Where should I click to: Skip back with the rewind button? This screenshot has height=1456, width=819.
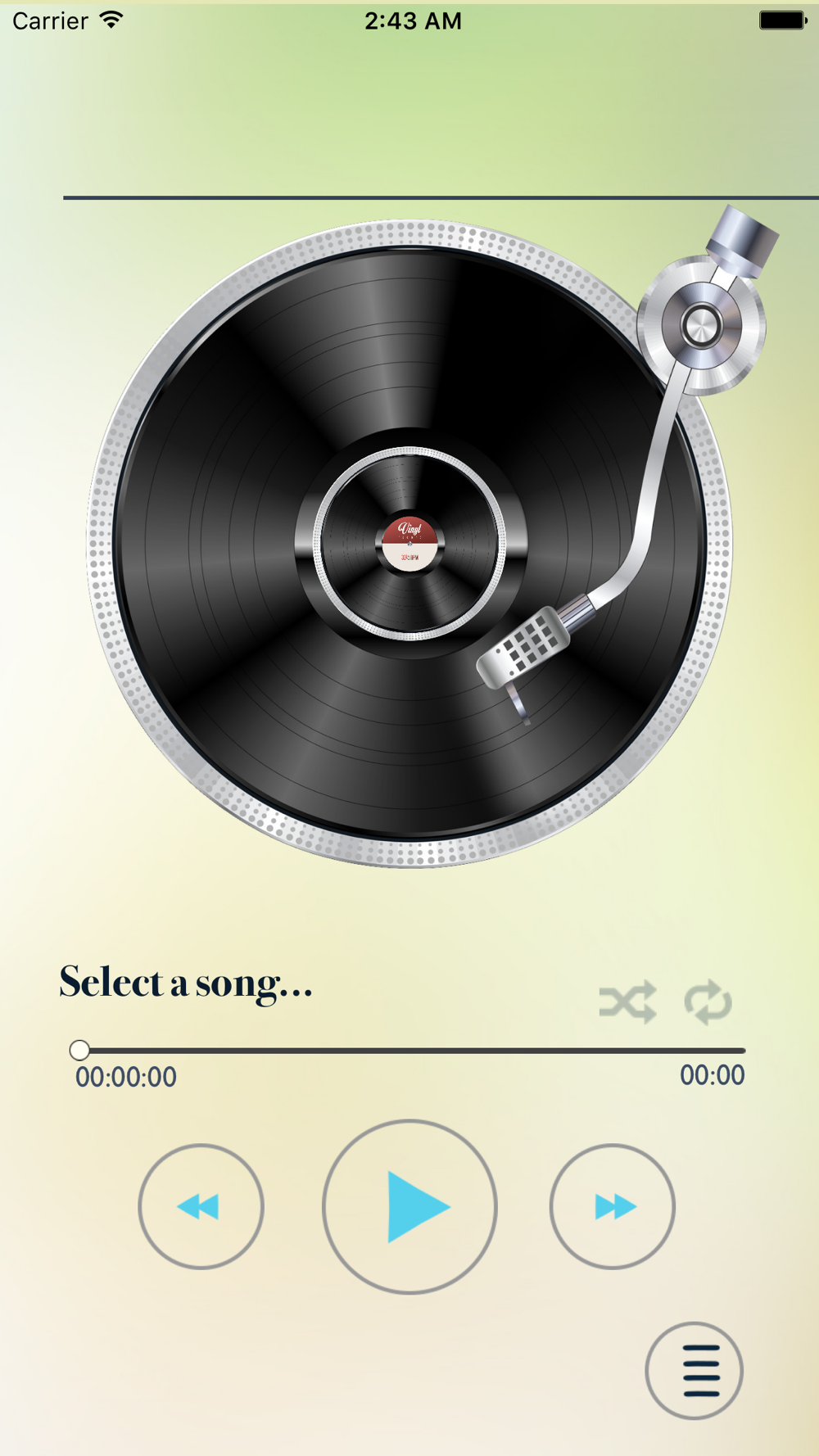201,1206
